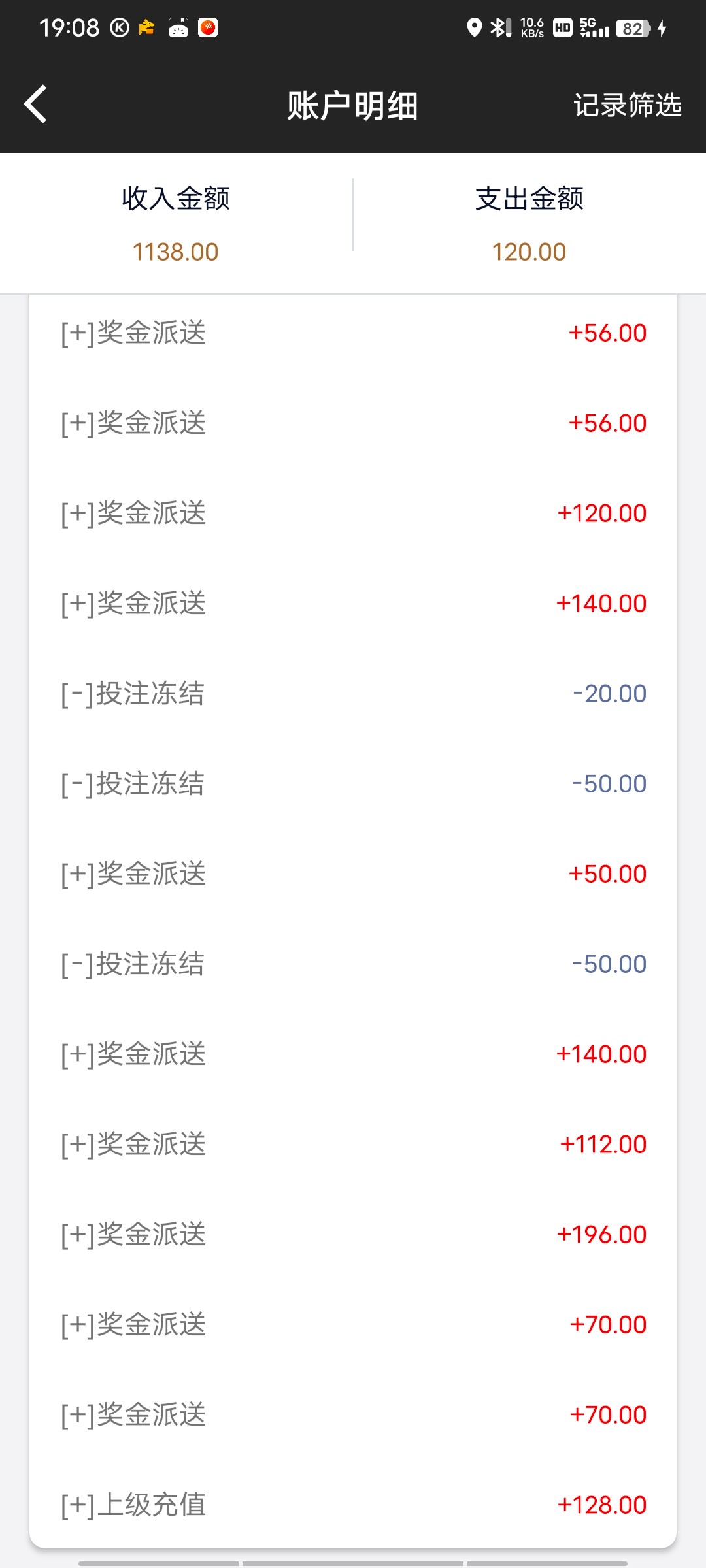
Task: Tap the 奖金派送 row showing +112.00
Action: tap(353, 1145)
